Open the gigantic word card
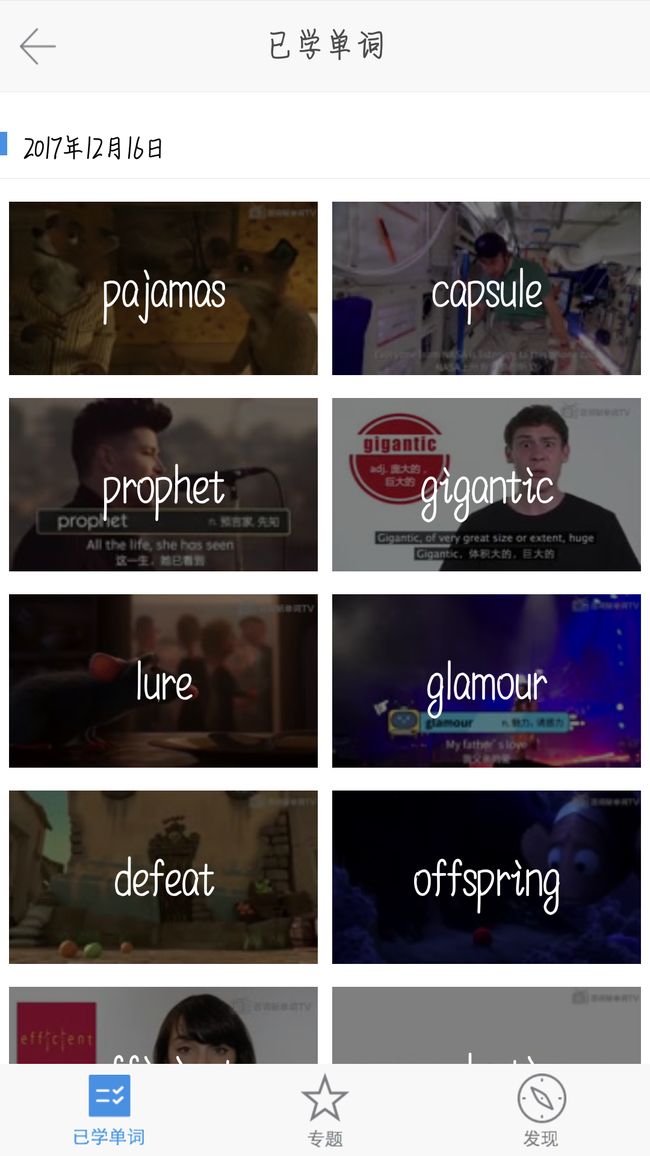Screen dimensions: 650x1156 (486, 484)
